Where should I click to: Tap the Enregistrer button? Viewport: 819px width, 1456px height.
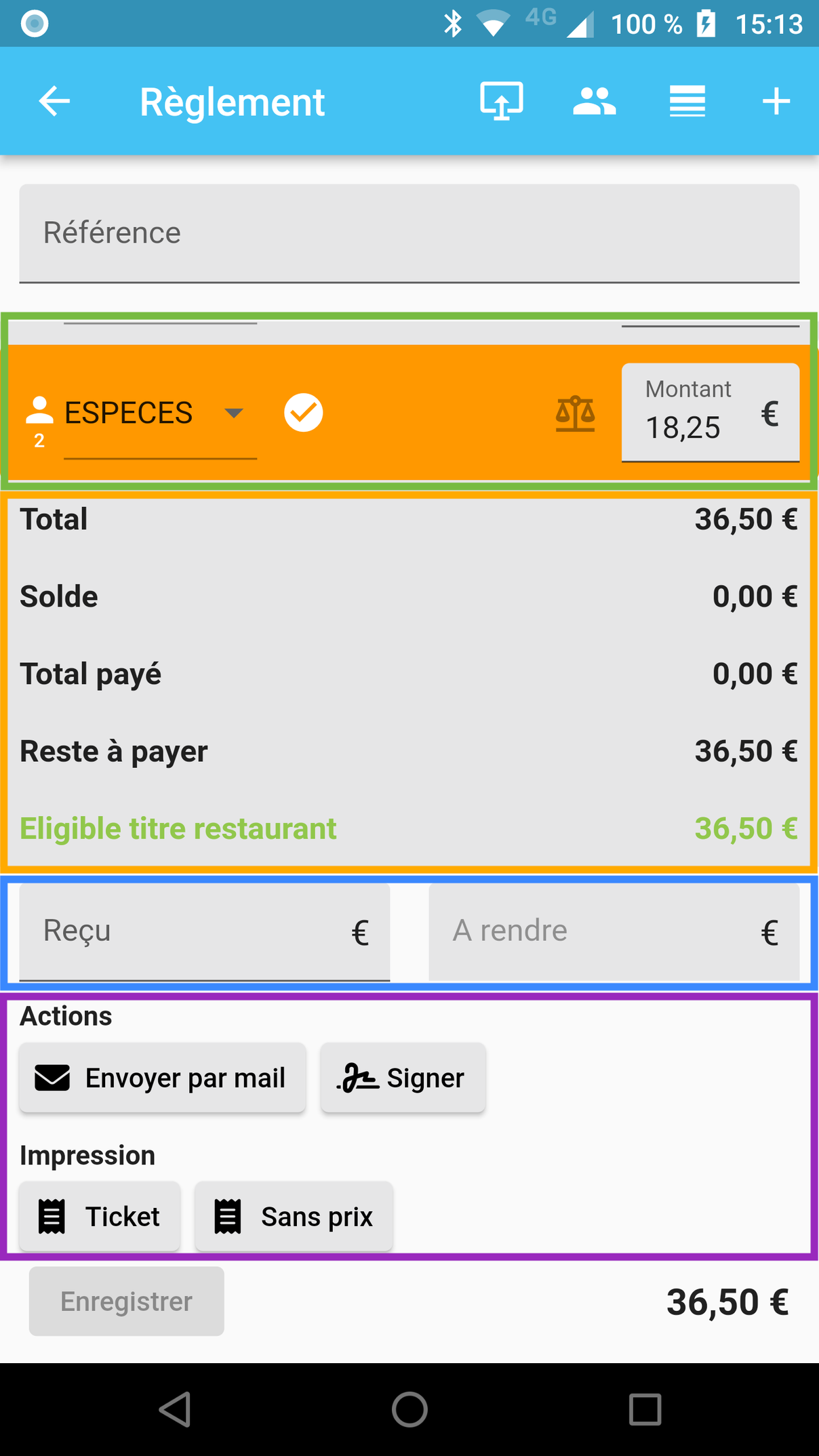coord(127,1301)
